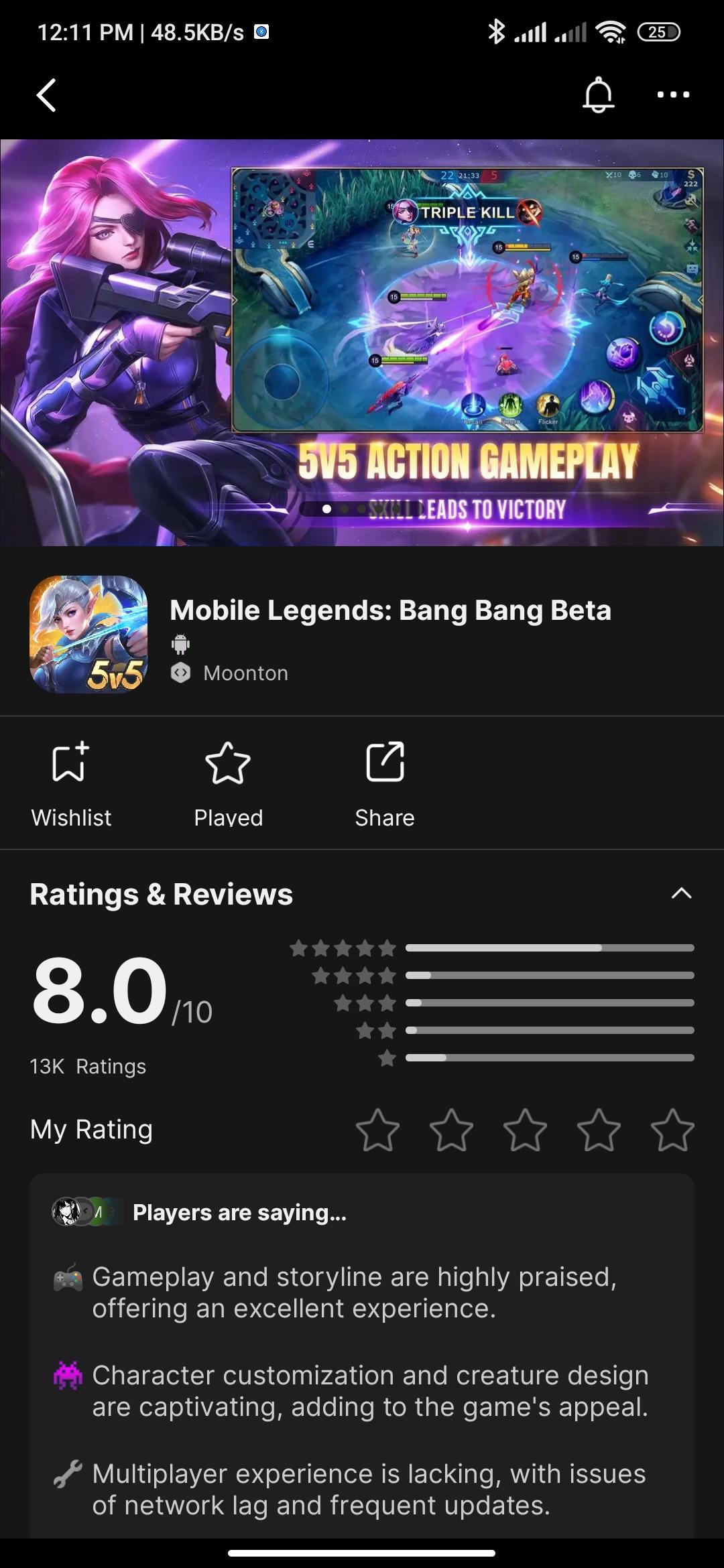Rate one star under My Rating

[x=378, y=1129]
